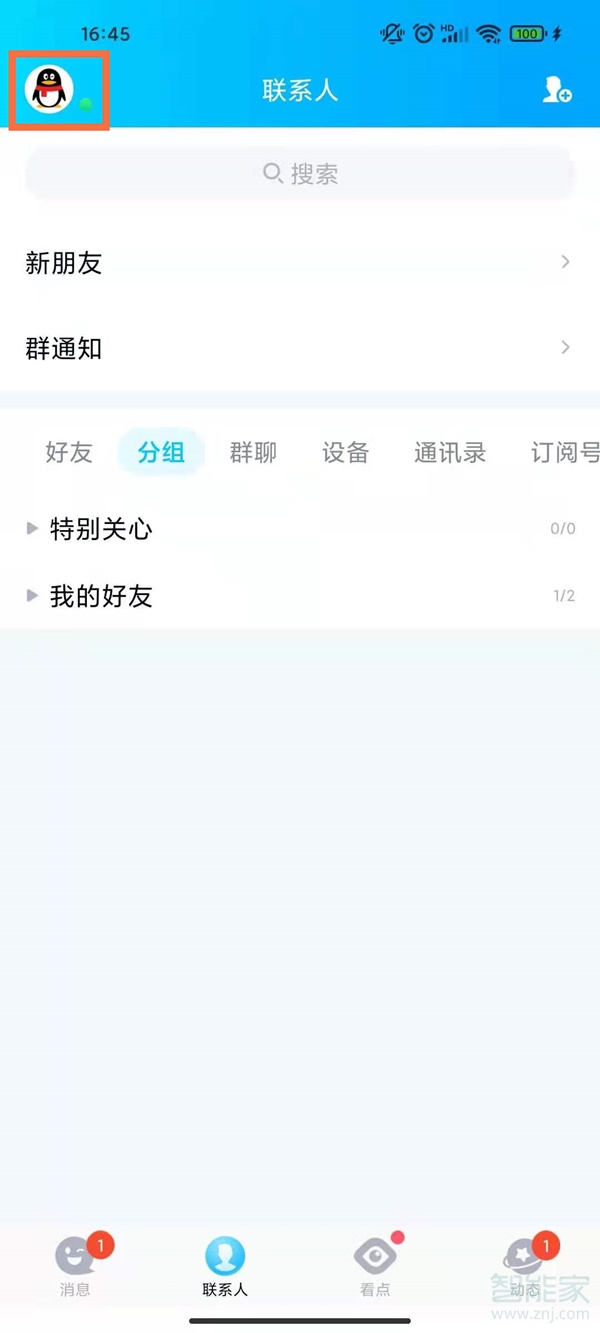Screen dimensions: 600x1333
Task: Open the profile avatar drawer
Action: point(50,90)
